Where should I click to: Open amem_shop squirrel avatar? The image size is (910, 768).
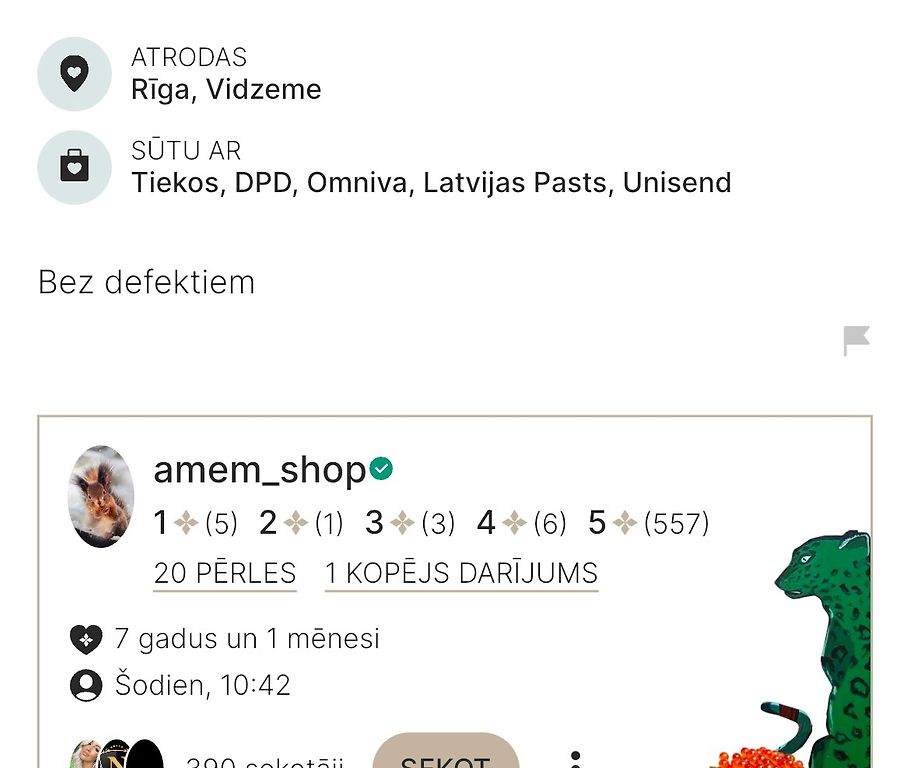(101, 496)
